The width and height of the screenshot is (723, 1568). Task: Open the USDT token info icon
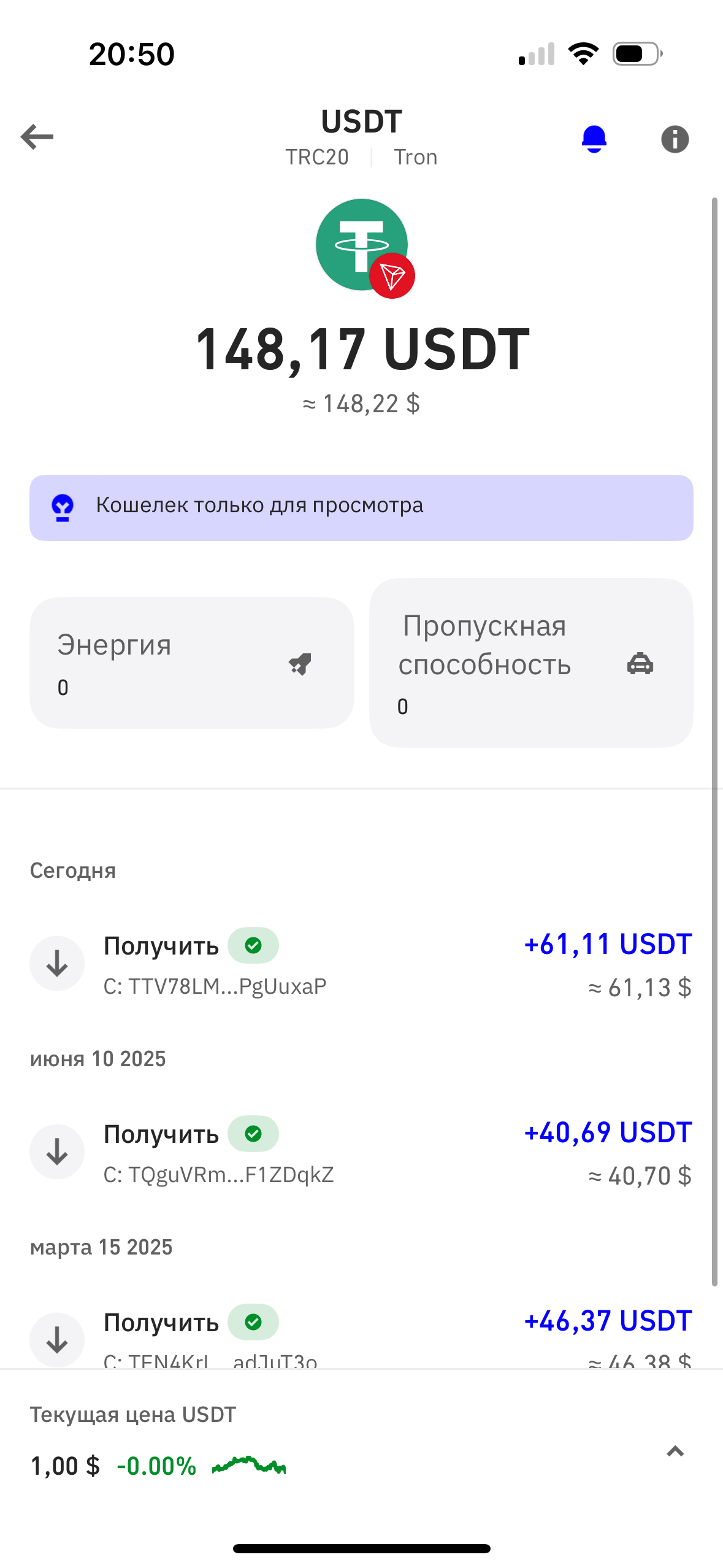point(675,139)
